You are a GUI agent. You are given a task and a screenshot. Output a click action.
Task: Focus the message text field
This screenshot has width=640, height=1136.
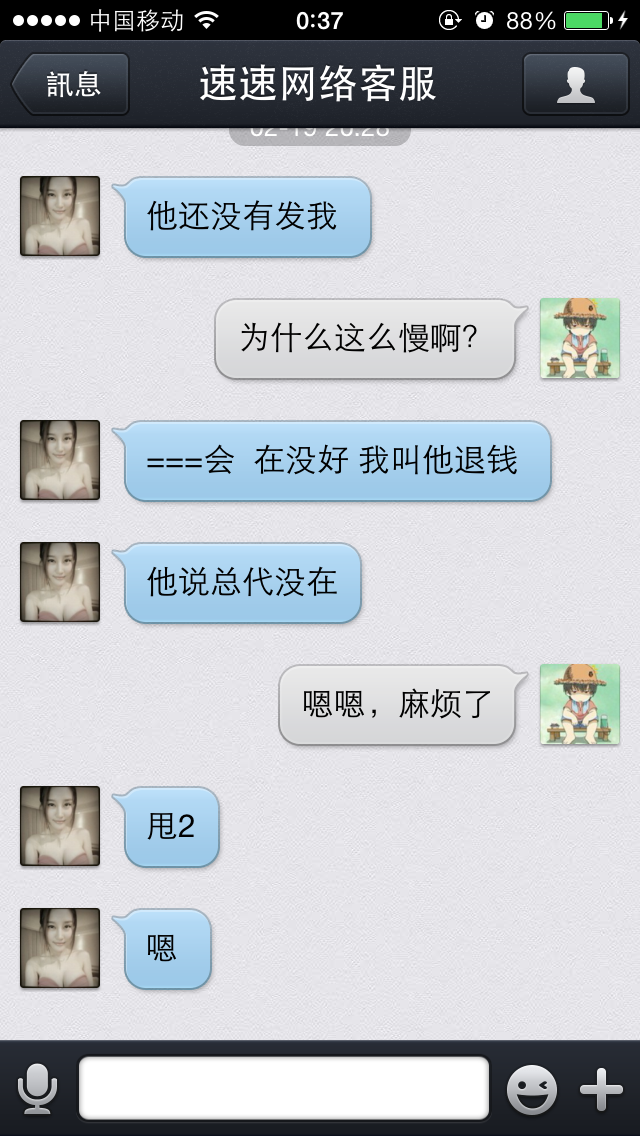pos(283,1087)
